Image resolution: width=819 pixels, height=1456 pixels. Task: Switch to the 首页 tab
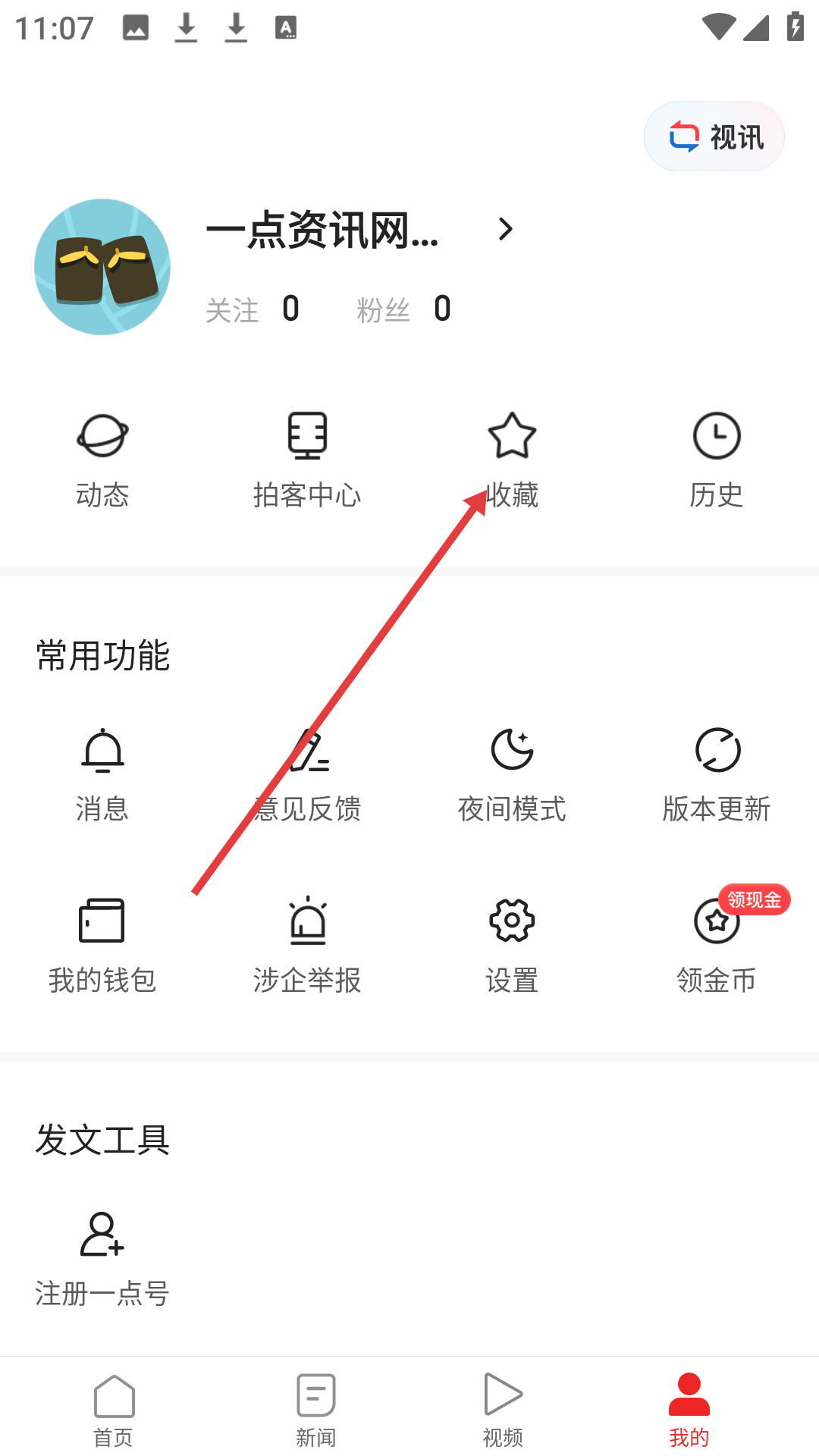(114, 1409)
